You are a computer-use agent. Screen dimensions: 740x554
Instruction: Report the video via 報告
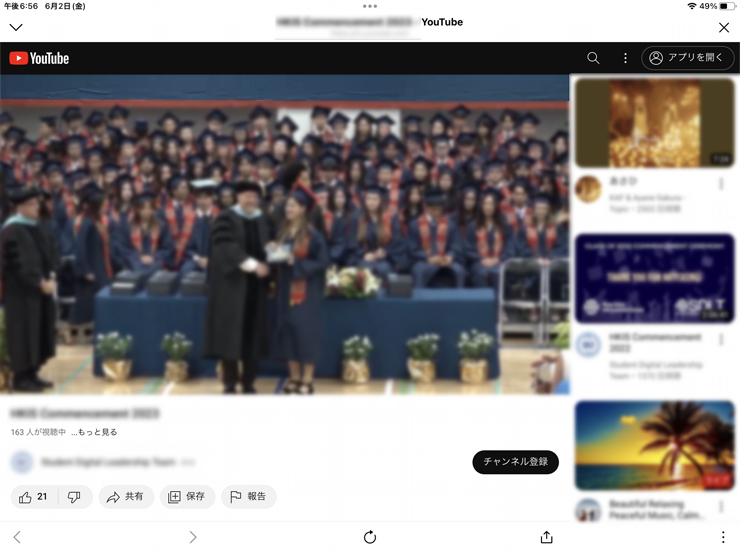[248, 497]
